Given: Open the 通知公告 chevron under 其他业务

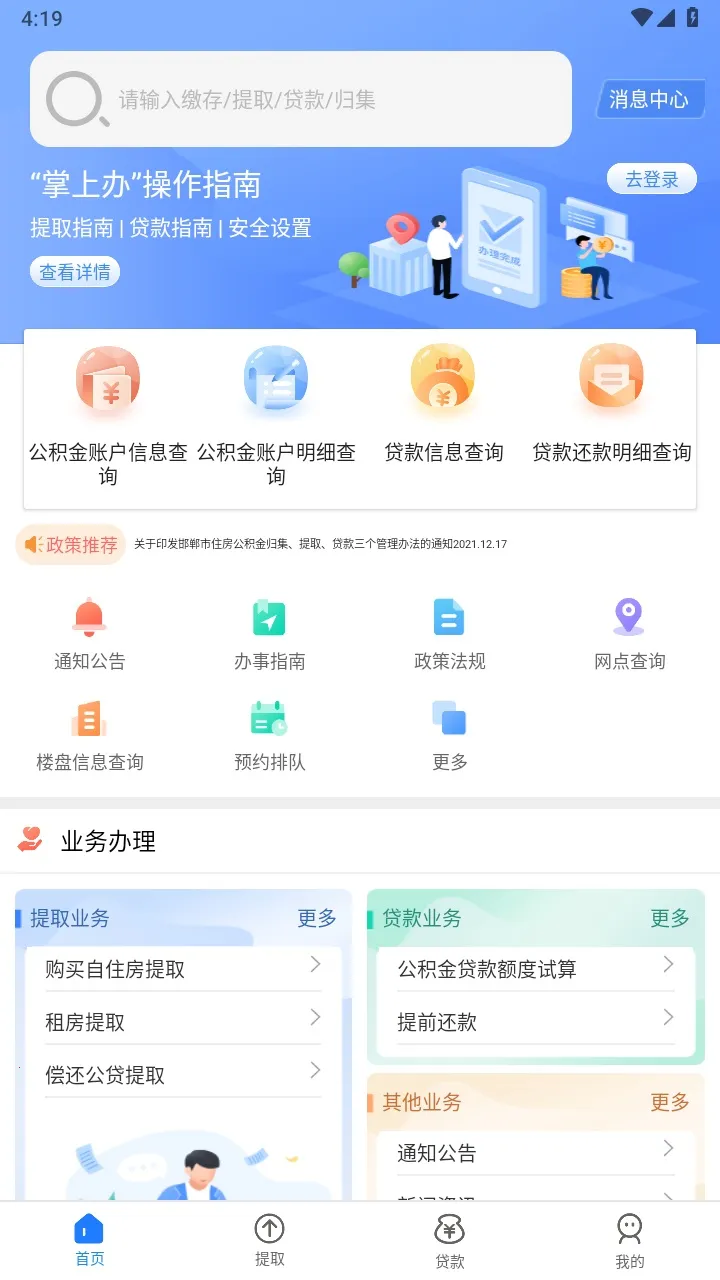Looking at the screenshot, I should point(667,1150).
